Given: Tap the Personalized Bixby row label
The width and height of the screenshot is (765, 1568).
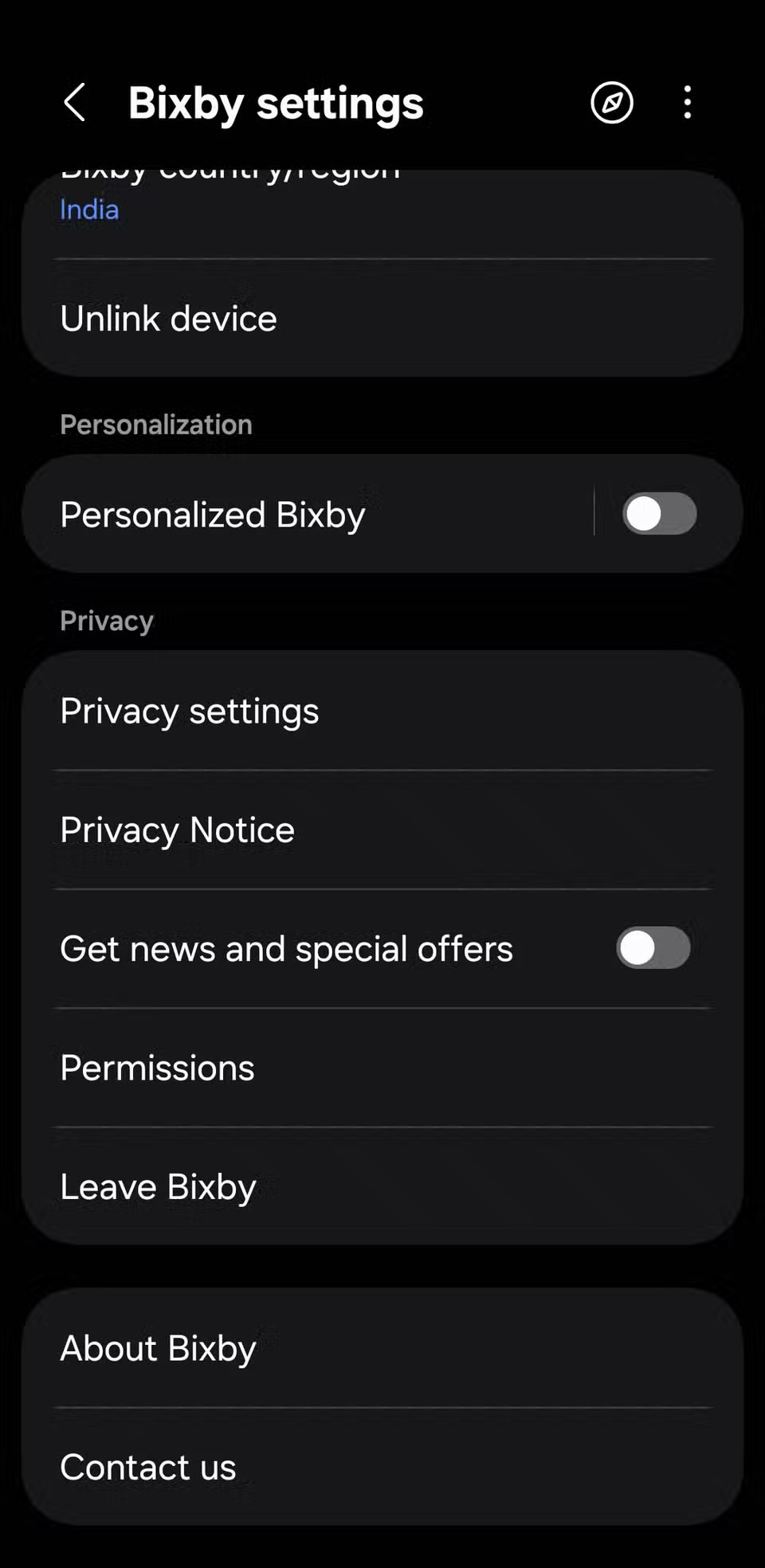Looking at the screenshot, I should (x=212, y=514).
